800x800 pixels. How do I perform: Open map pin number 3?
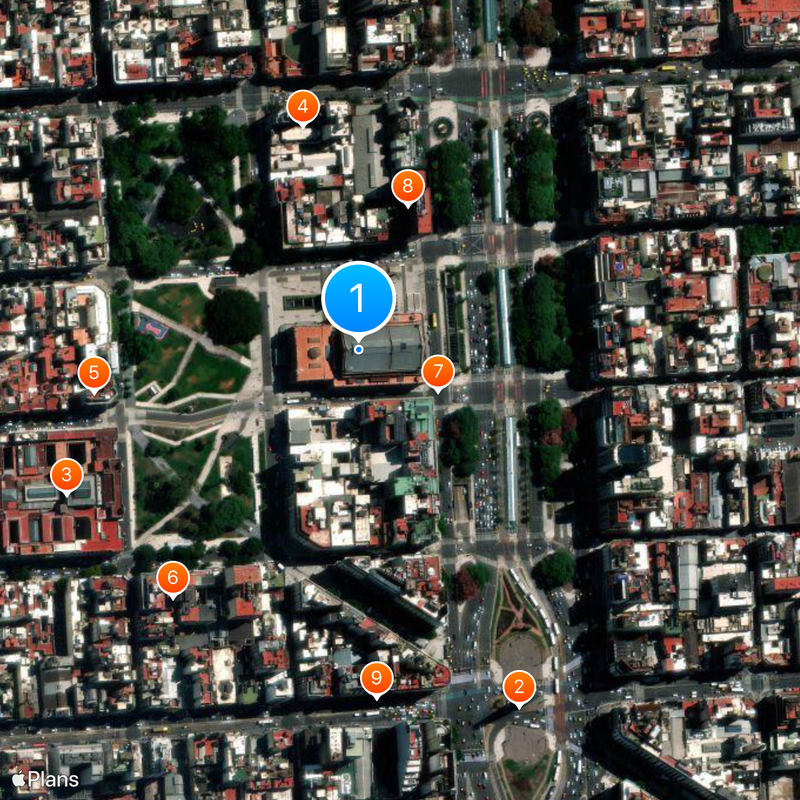click(x=66, y=474)
